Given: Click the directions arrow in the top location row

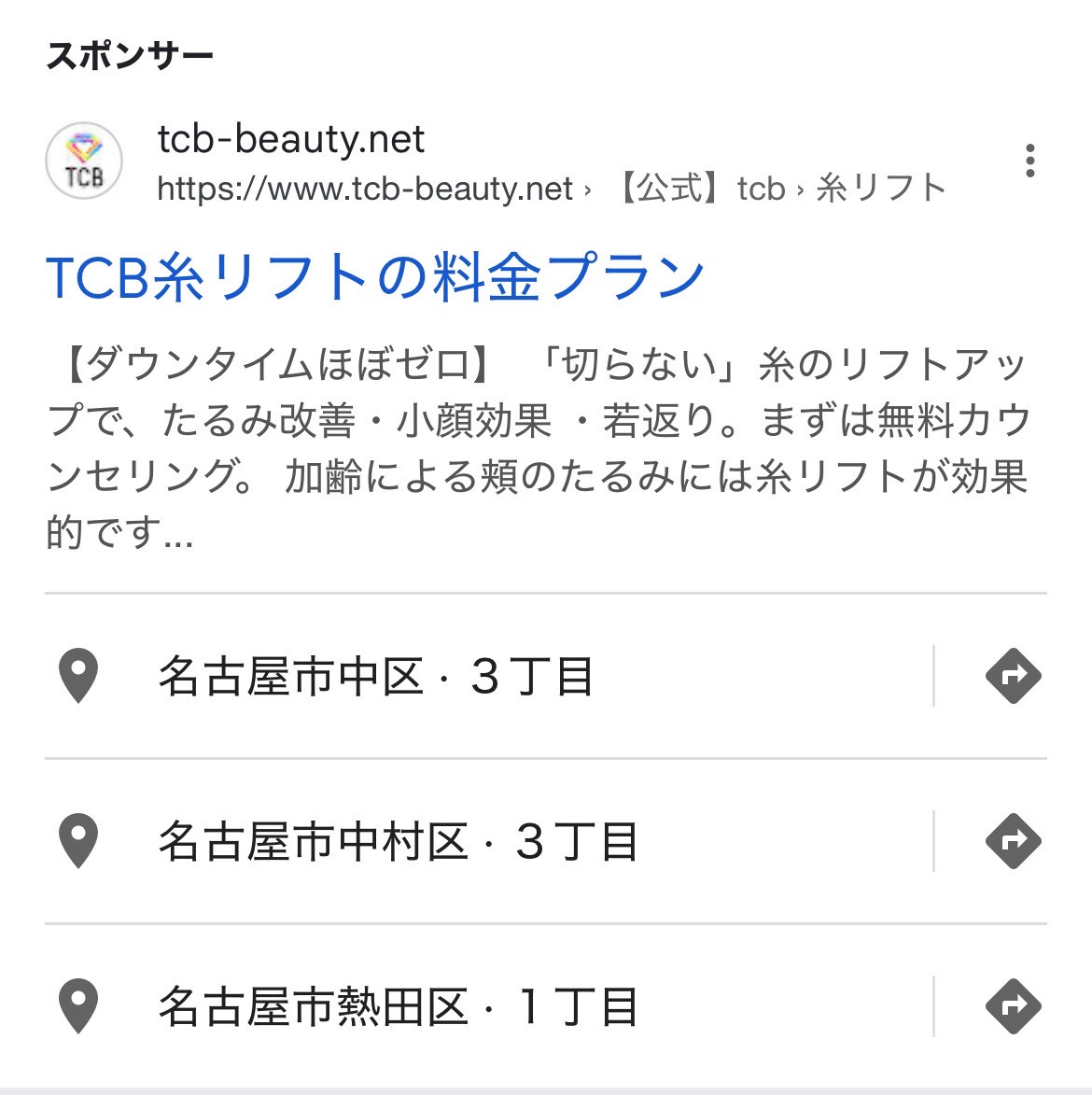Looking at the screenshot, I should point(1015,677).
